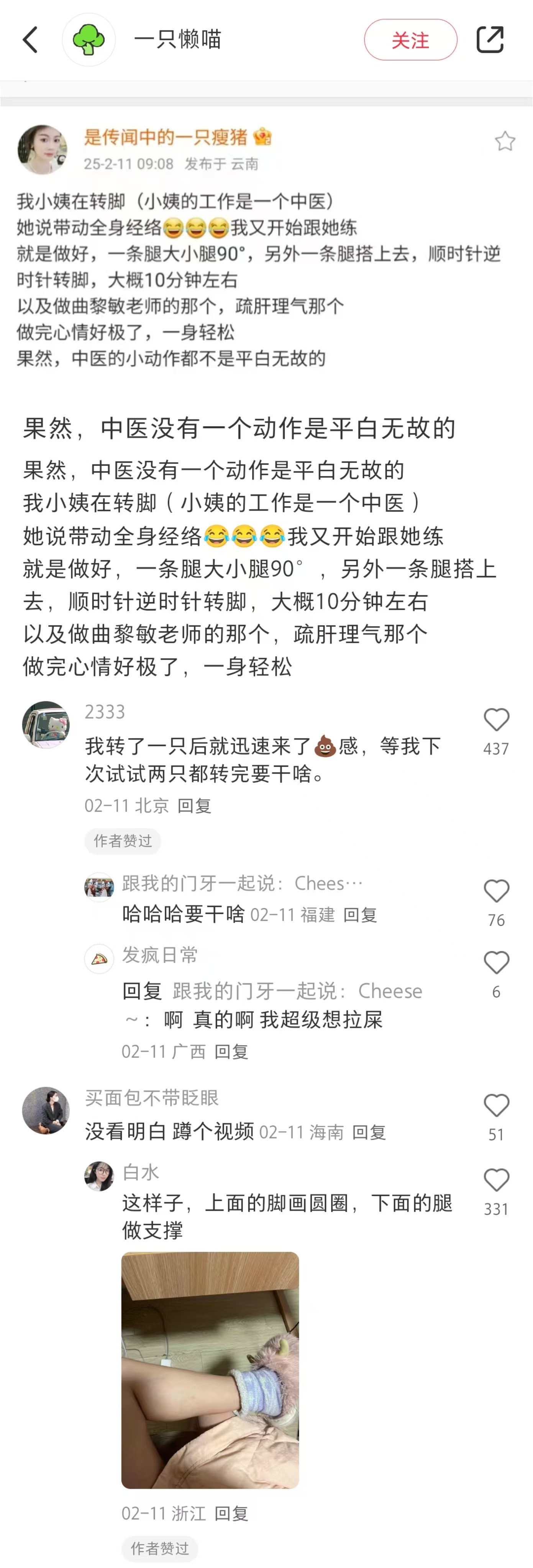Open 回复 reply link under 2333's comment

pyautogui.click(x=196, y=805)
